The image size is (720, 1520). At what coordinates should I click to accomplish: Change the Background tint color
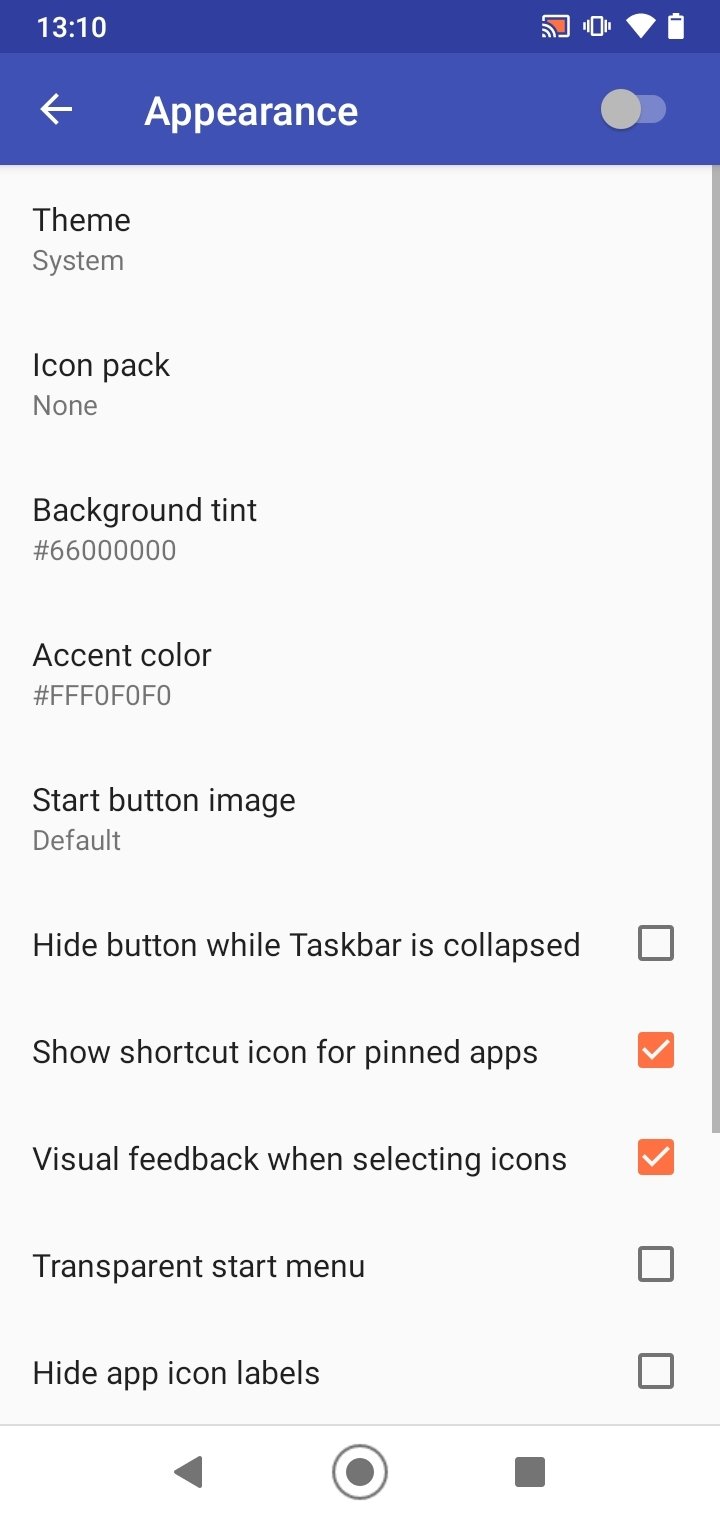[360, 529]
